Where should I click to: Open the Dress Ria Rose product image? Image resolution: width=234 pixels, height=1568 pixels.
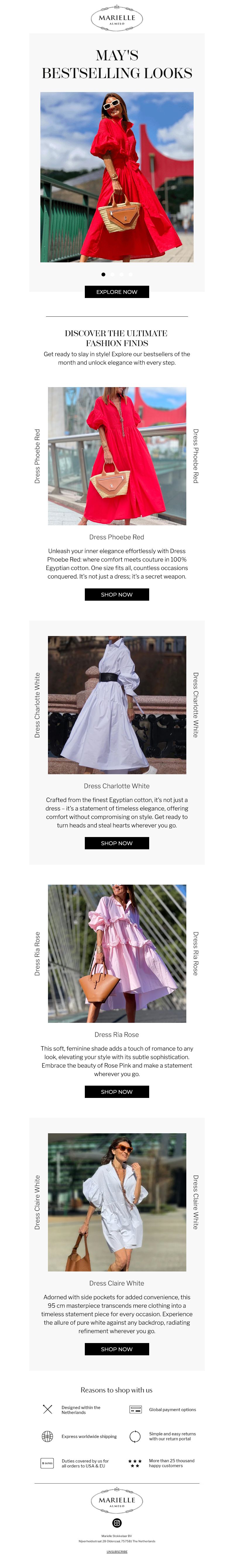point(116,953)
